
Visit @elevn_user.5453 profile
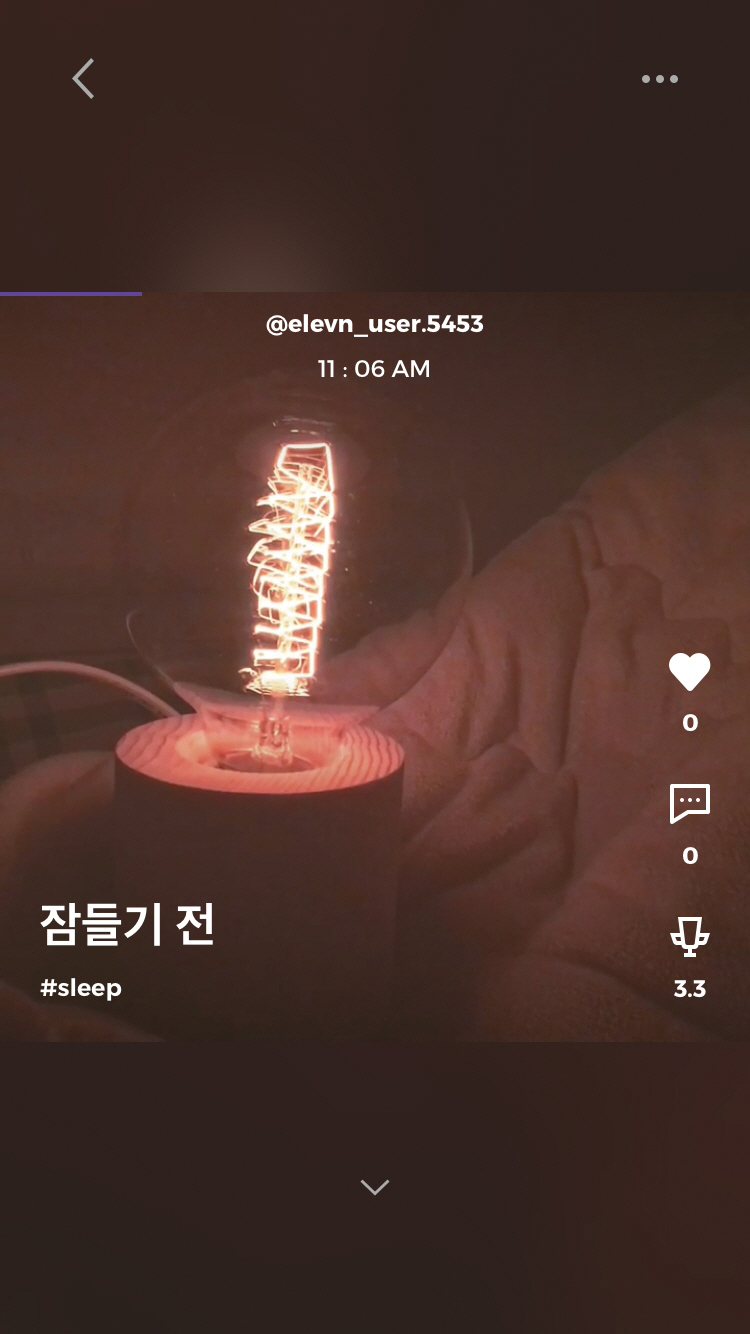pos(375,325)
